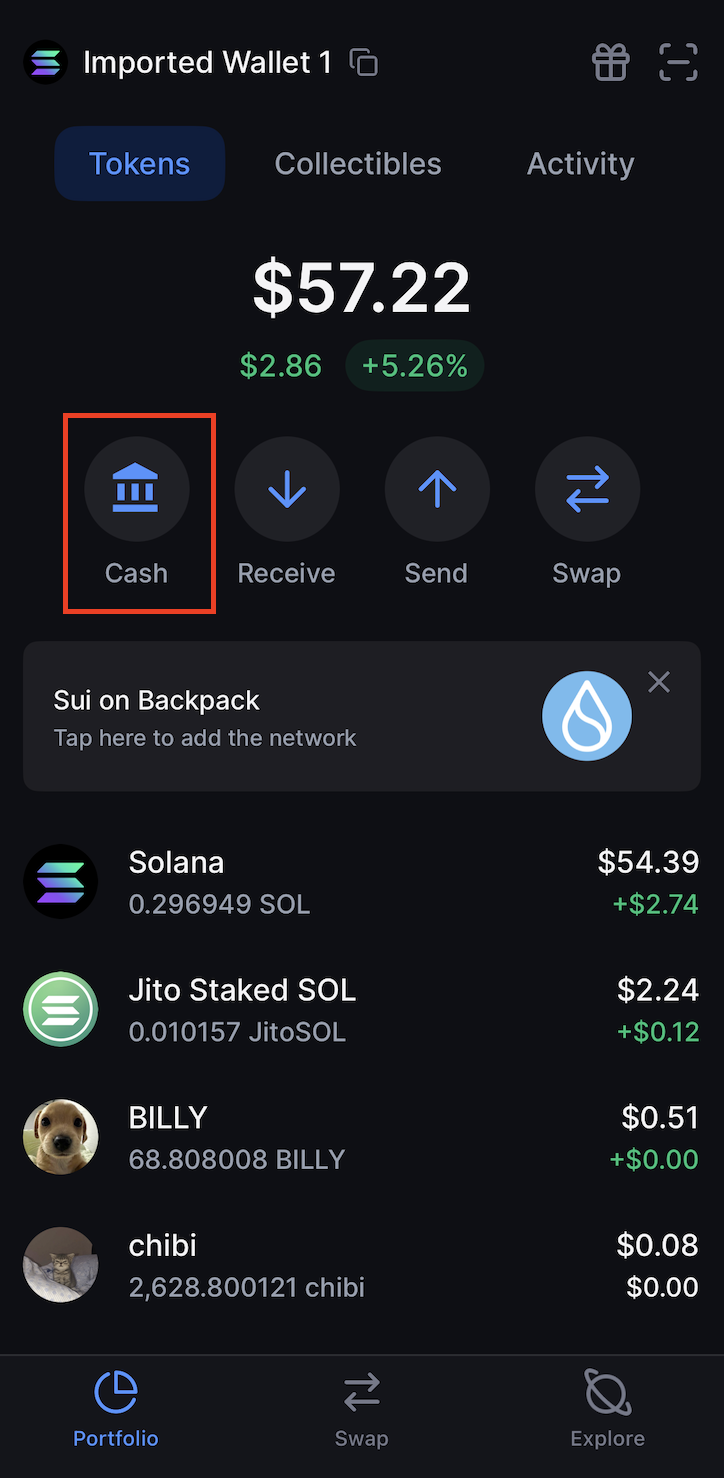Viewport: 724px width, 1478px height.
Task: Switch to the Activity tab
Action: point(580,164)
